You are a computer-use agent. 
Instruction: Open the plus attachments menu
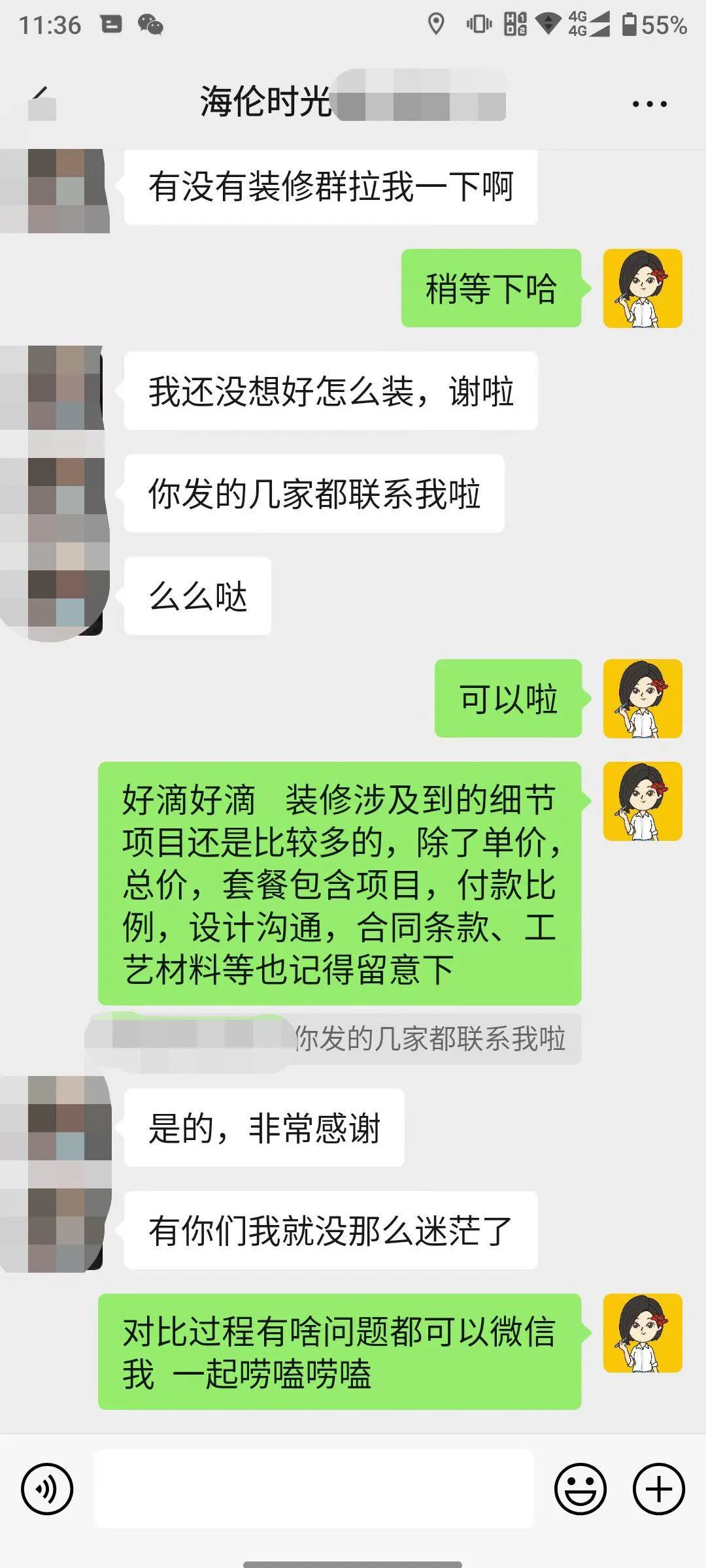pyautogui.click(x=658, y=1489)
